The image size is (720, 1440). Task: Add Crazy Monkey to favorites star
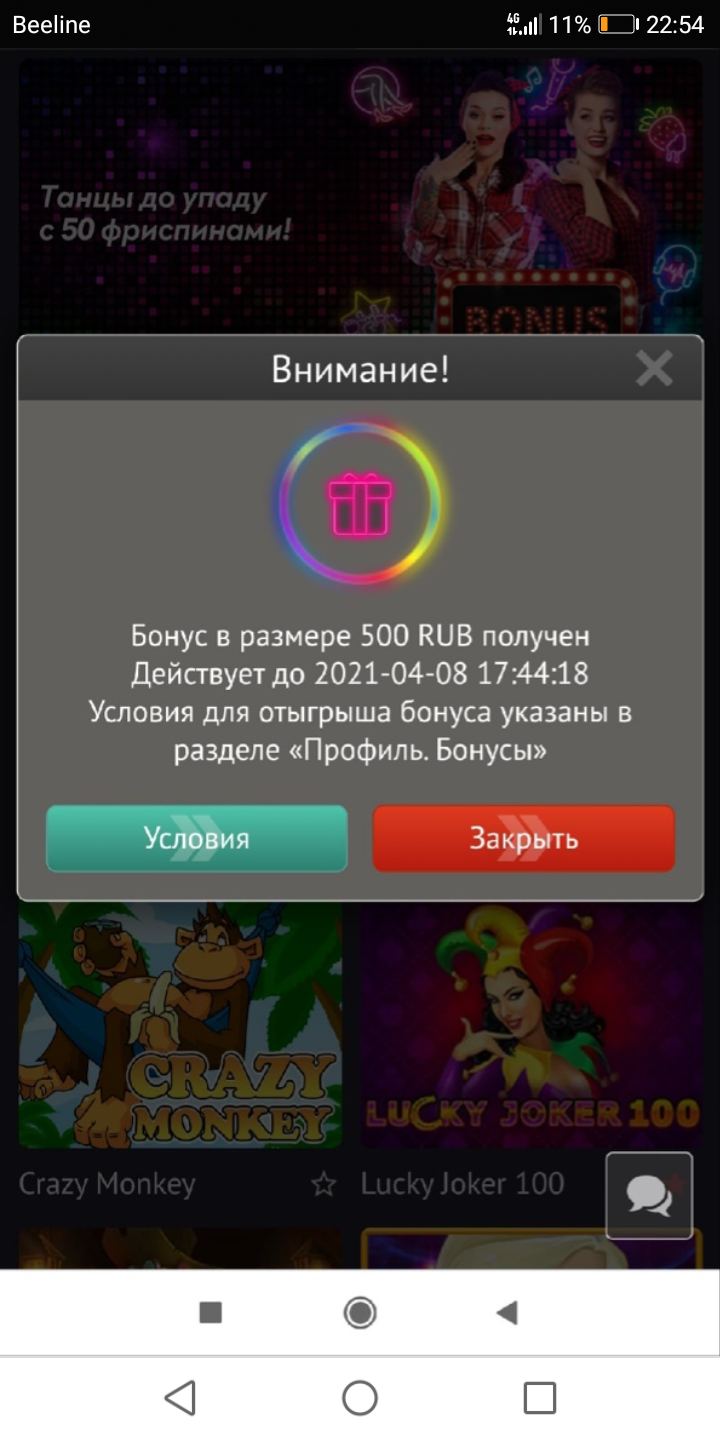323,1185
